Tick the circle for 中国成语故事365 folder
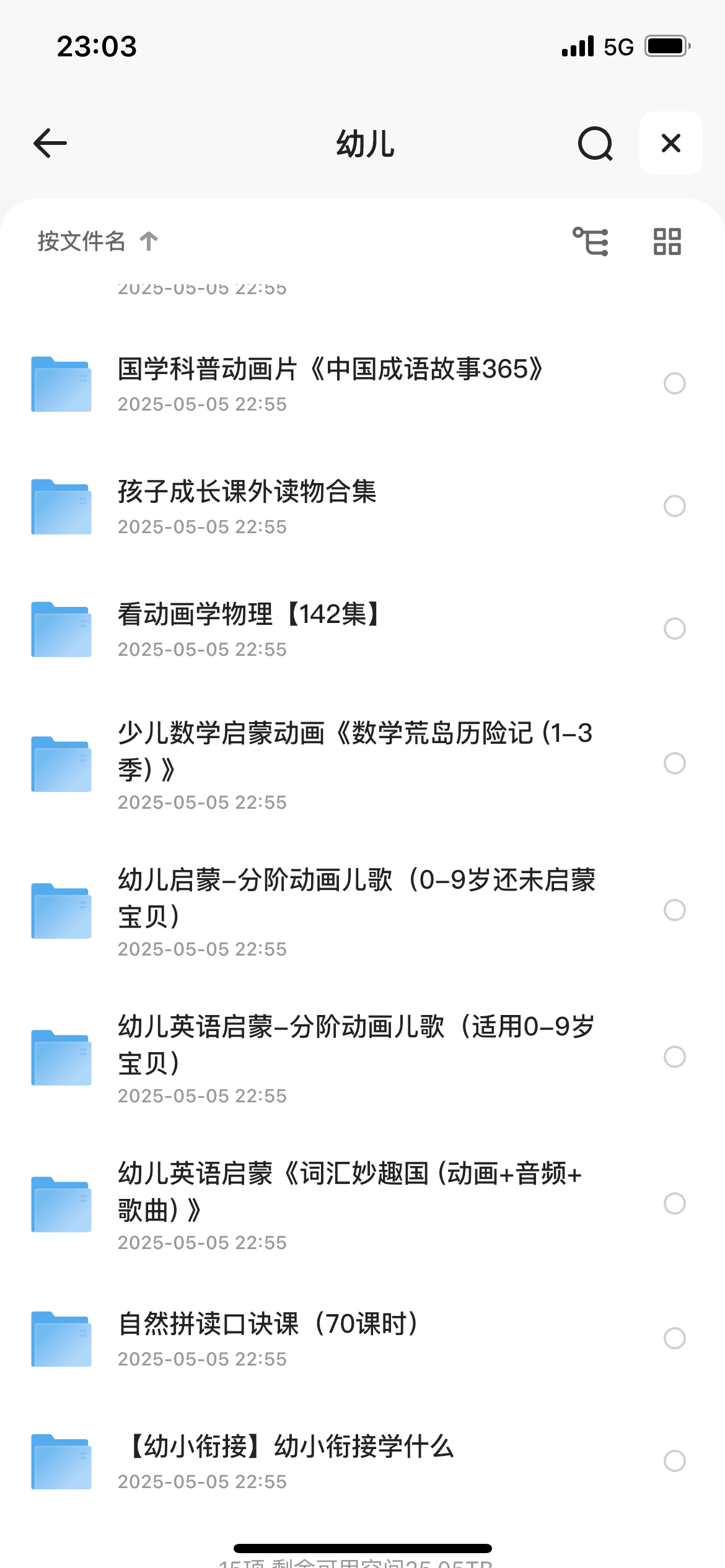Image resolution: width=725 pixels, height=1568 pixels. (675, 383)
